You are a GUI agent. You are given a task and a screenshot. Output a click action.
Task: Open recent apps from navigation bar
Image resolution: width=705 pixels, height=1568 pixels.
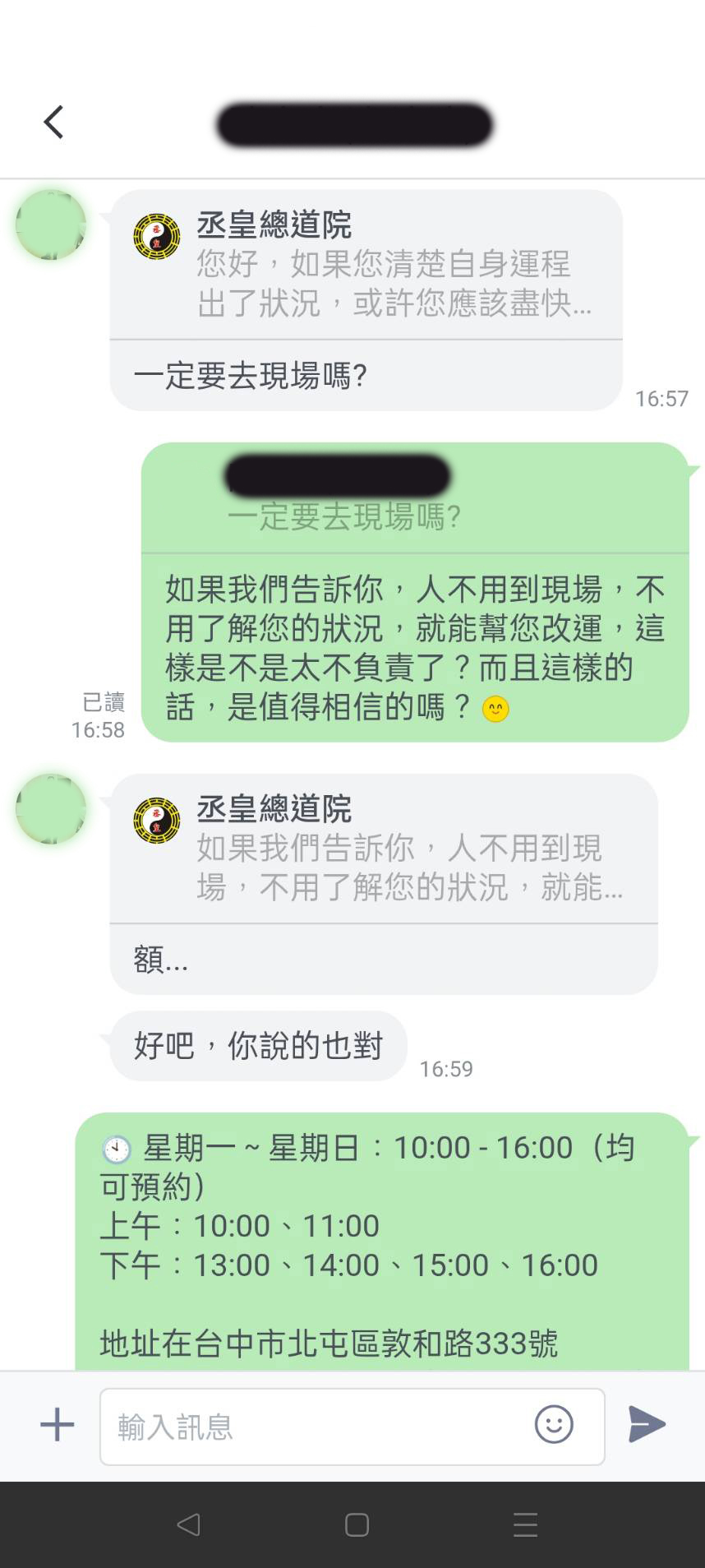(525, 1525)
